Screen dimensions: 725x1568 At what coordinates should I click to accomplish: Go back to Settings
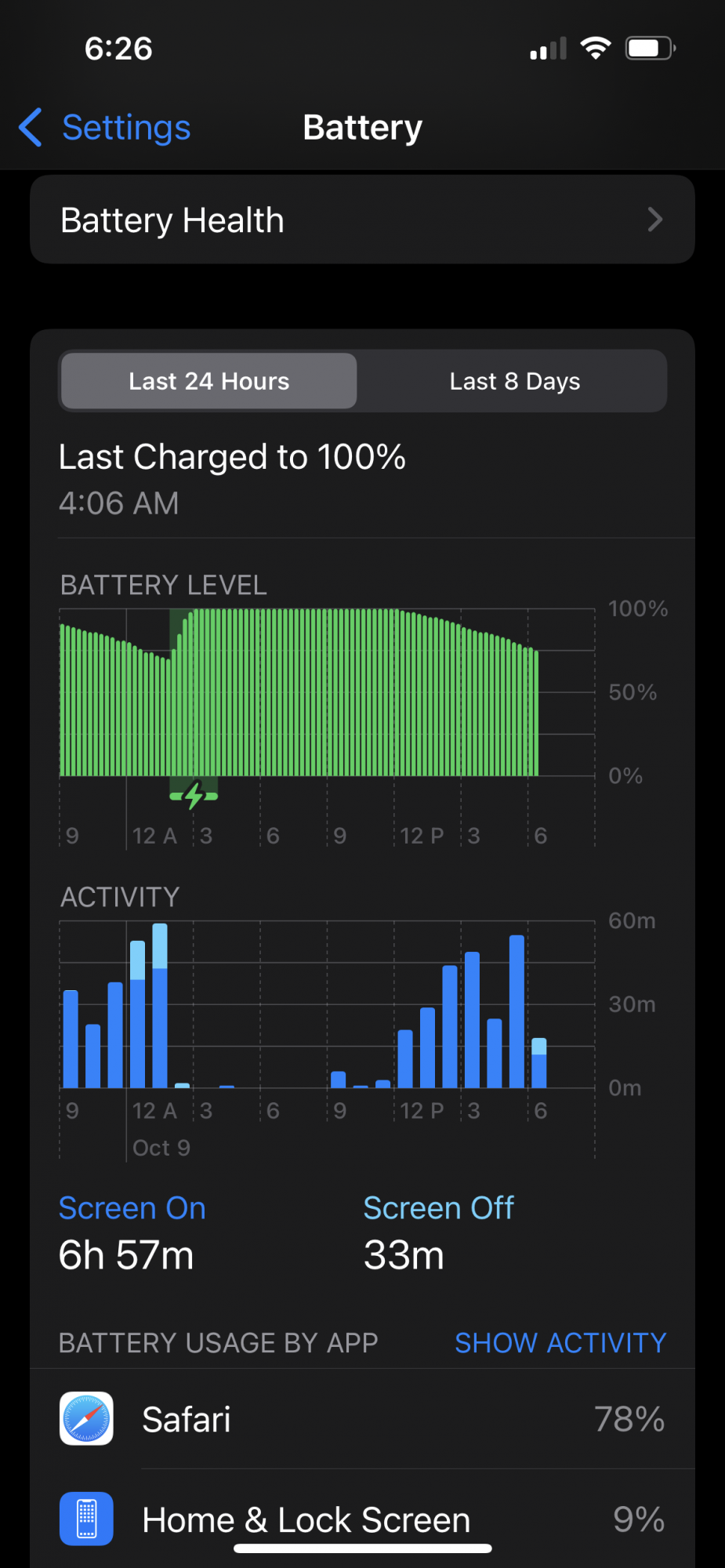[x=106, y=128]
